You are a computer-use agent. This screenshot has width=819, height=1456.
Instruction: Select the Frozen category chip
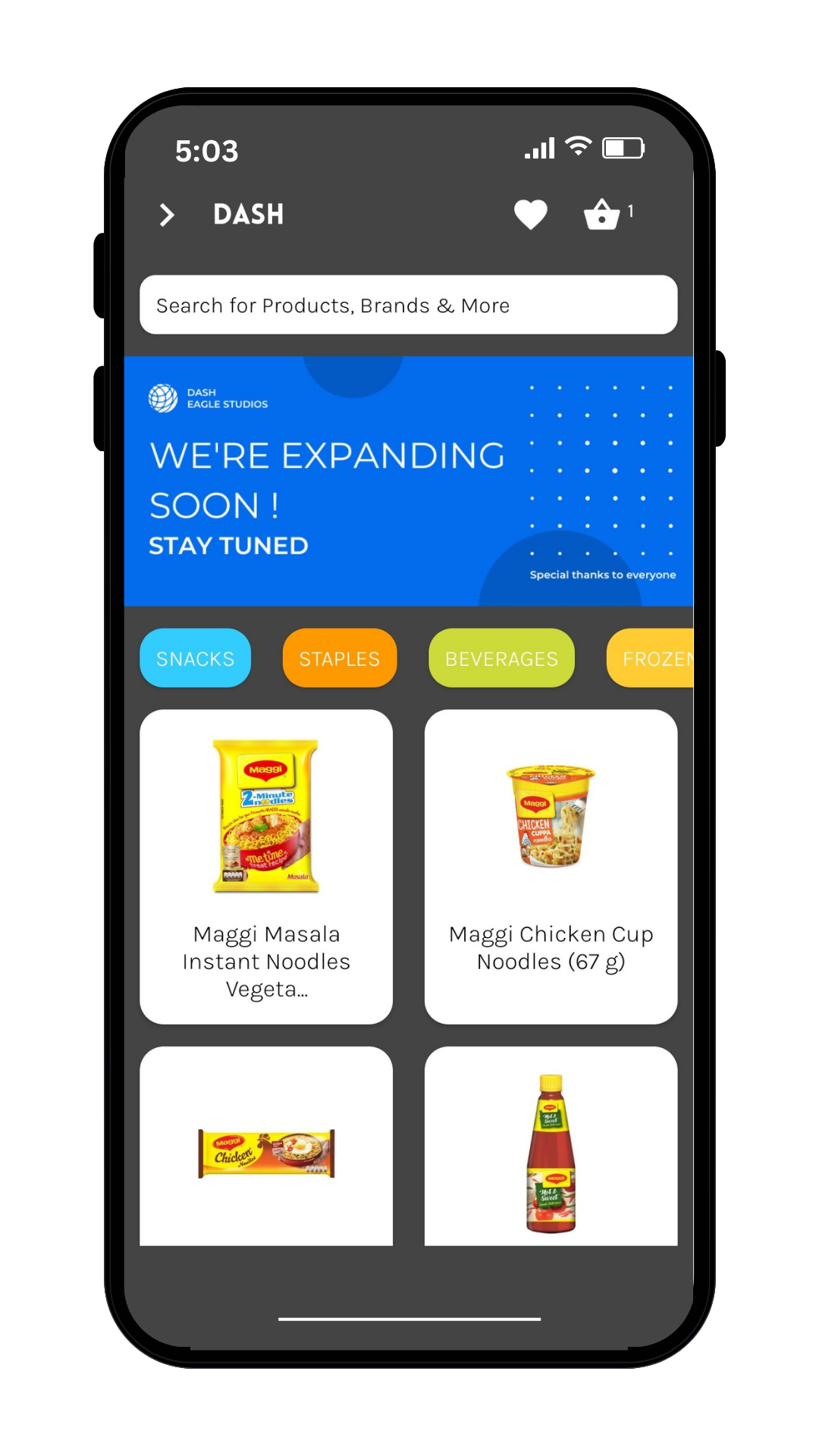click(x=651, y=658)
